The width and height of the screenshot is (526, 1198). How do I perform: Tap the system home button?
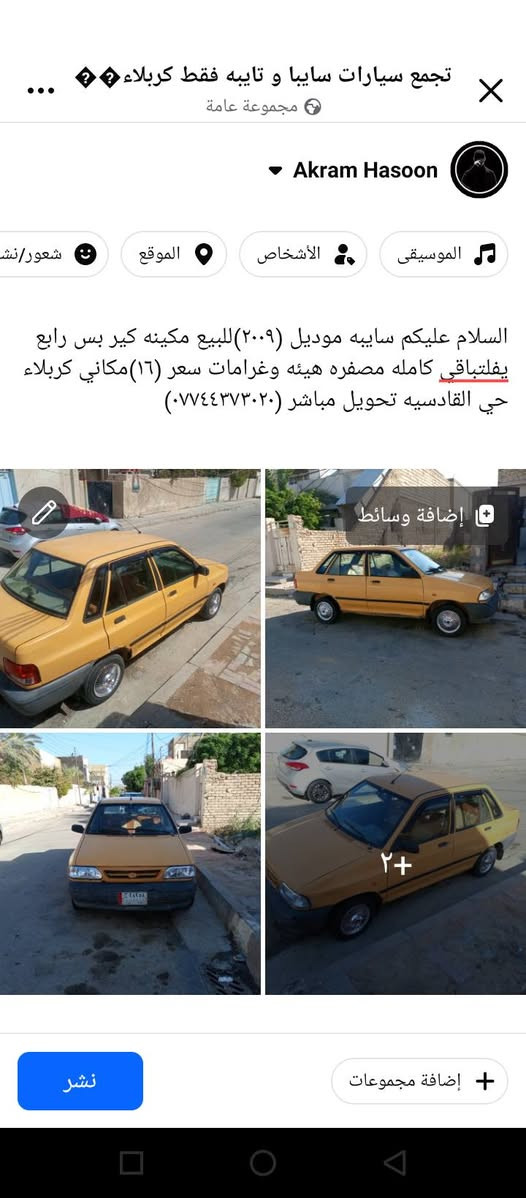[x=262, y=1163]
